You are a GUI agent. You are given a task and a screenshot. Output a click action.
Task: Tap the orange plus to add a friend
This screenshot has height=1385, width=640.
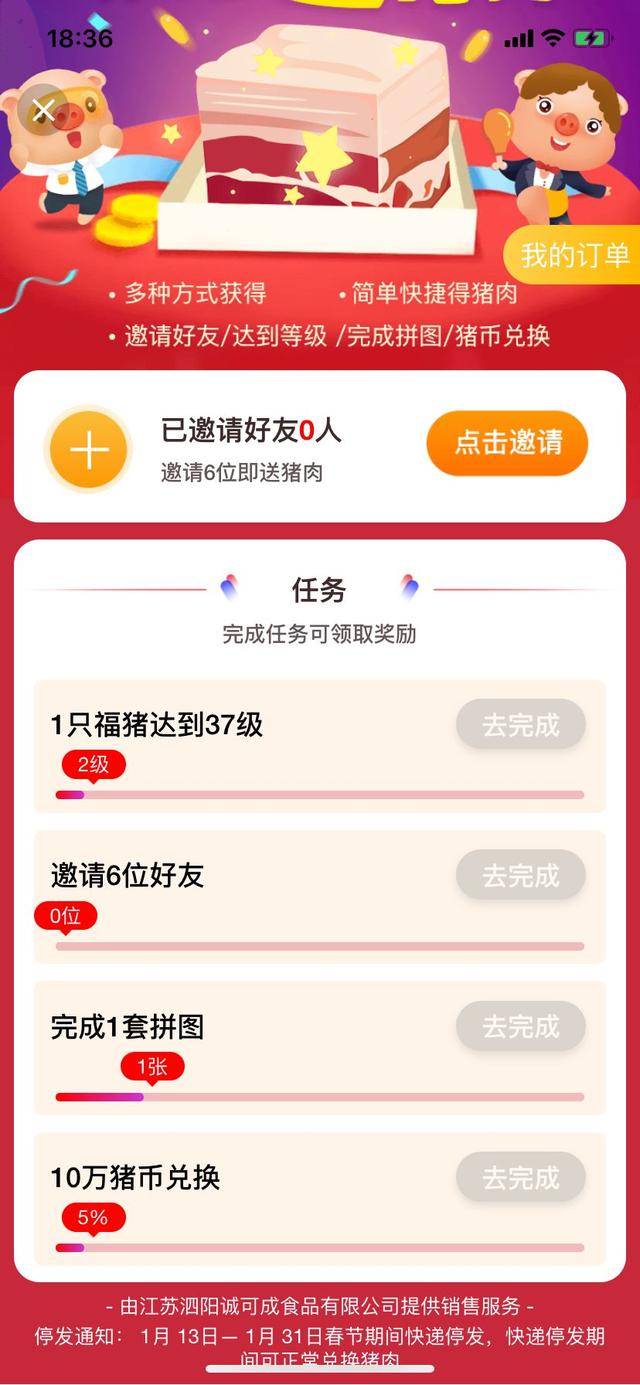pos(89,451)
